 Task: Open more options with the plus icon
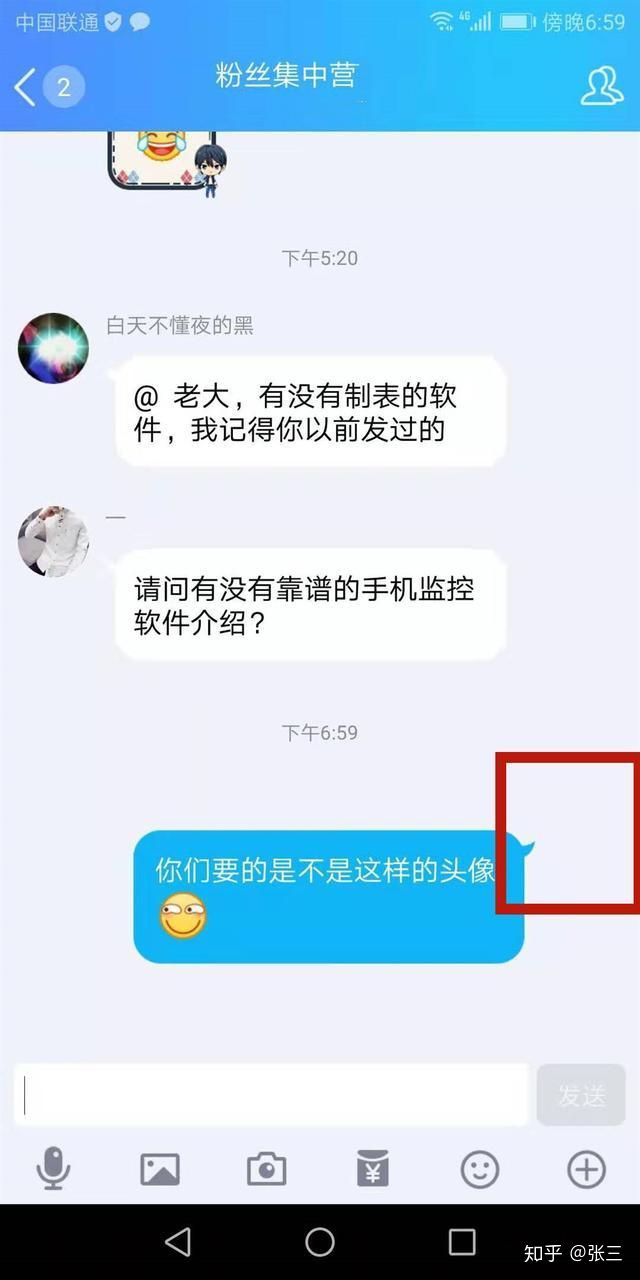(x=586, y=1168)
